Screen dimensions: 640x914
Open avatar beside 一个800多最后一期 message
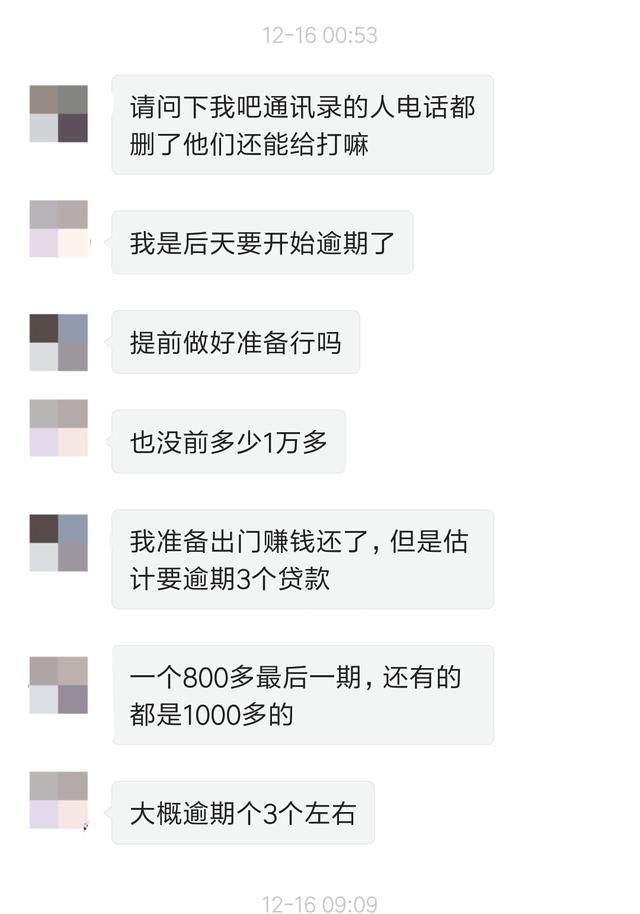(58, 685)
